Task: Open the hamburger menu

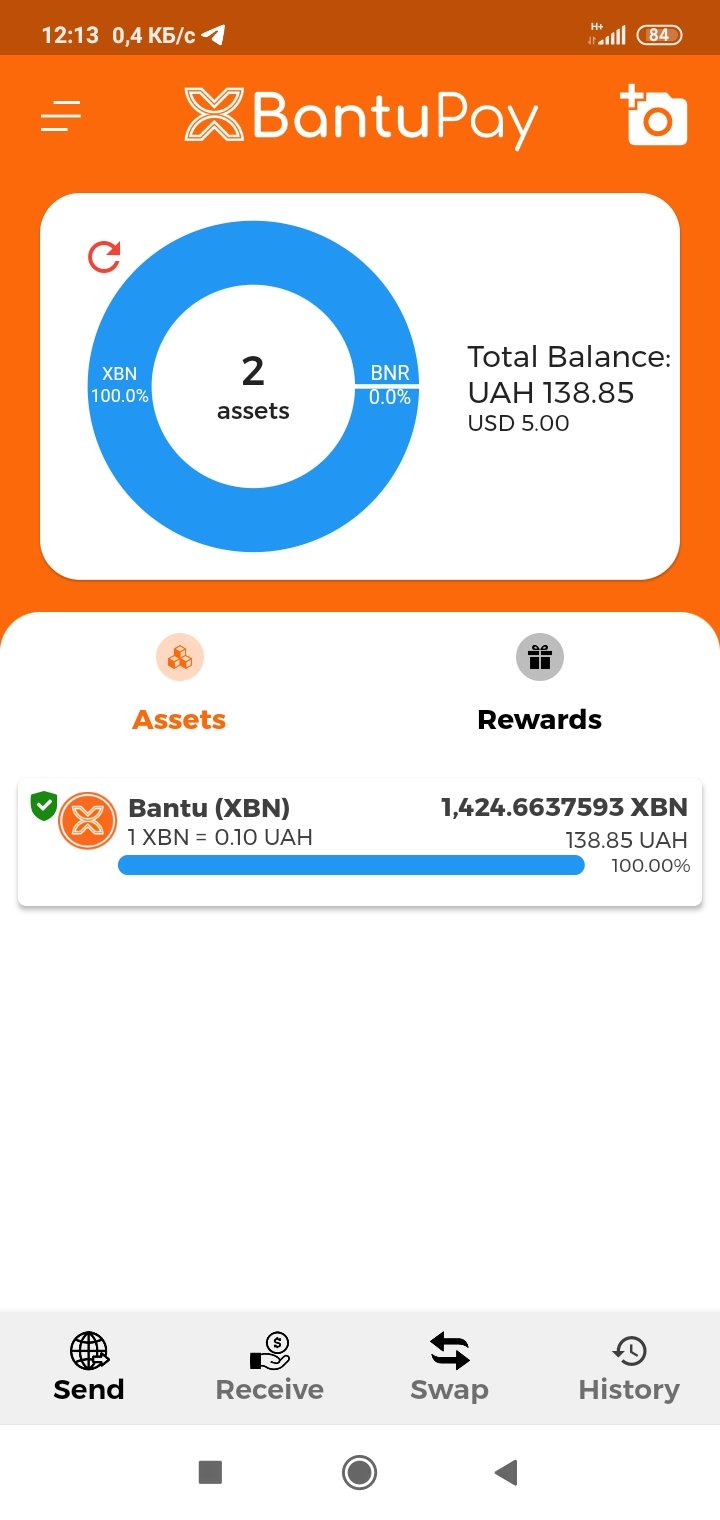Action: coord(61,117)
